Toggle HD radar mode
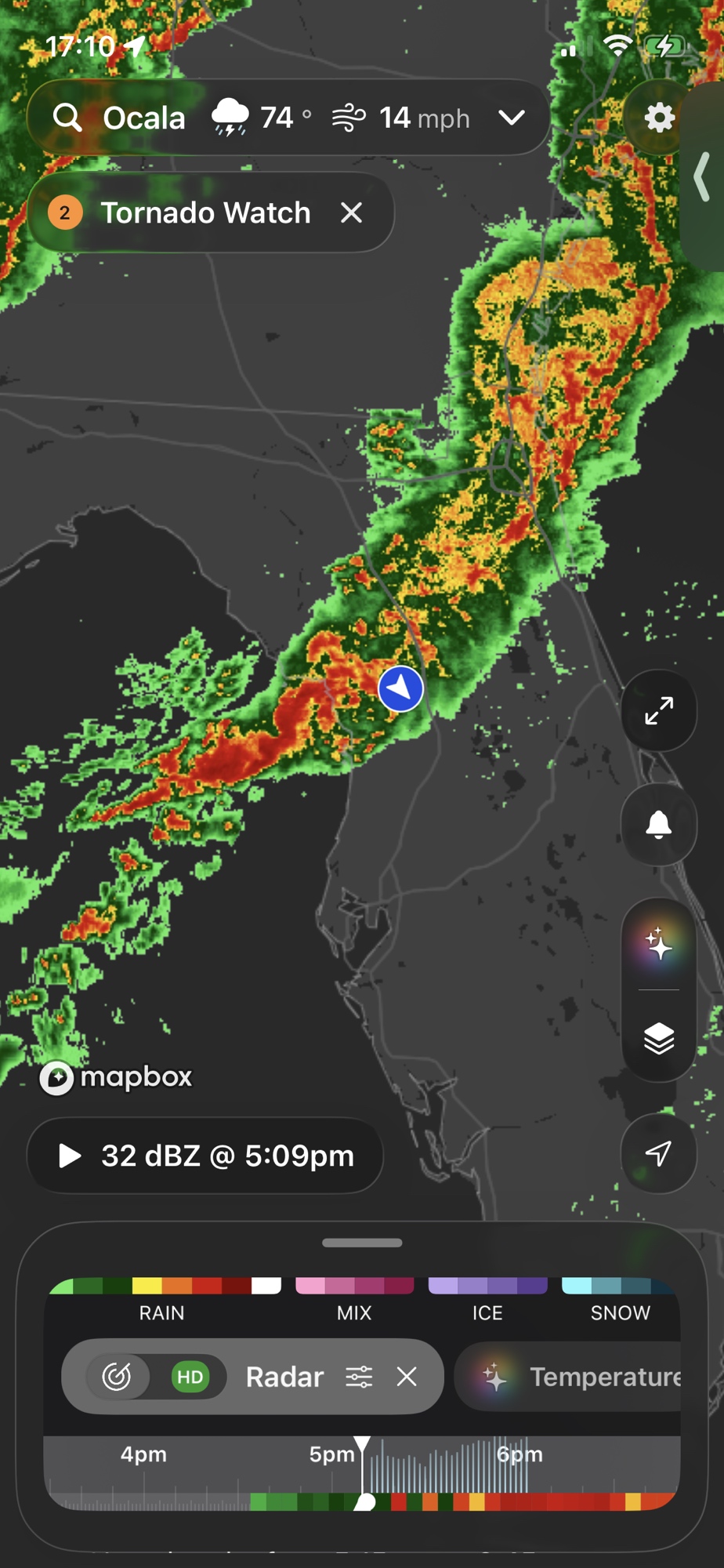Screen dimensions: 724x1568 190,1377
